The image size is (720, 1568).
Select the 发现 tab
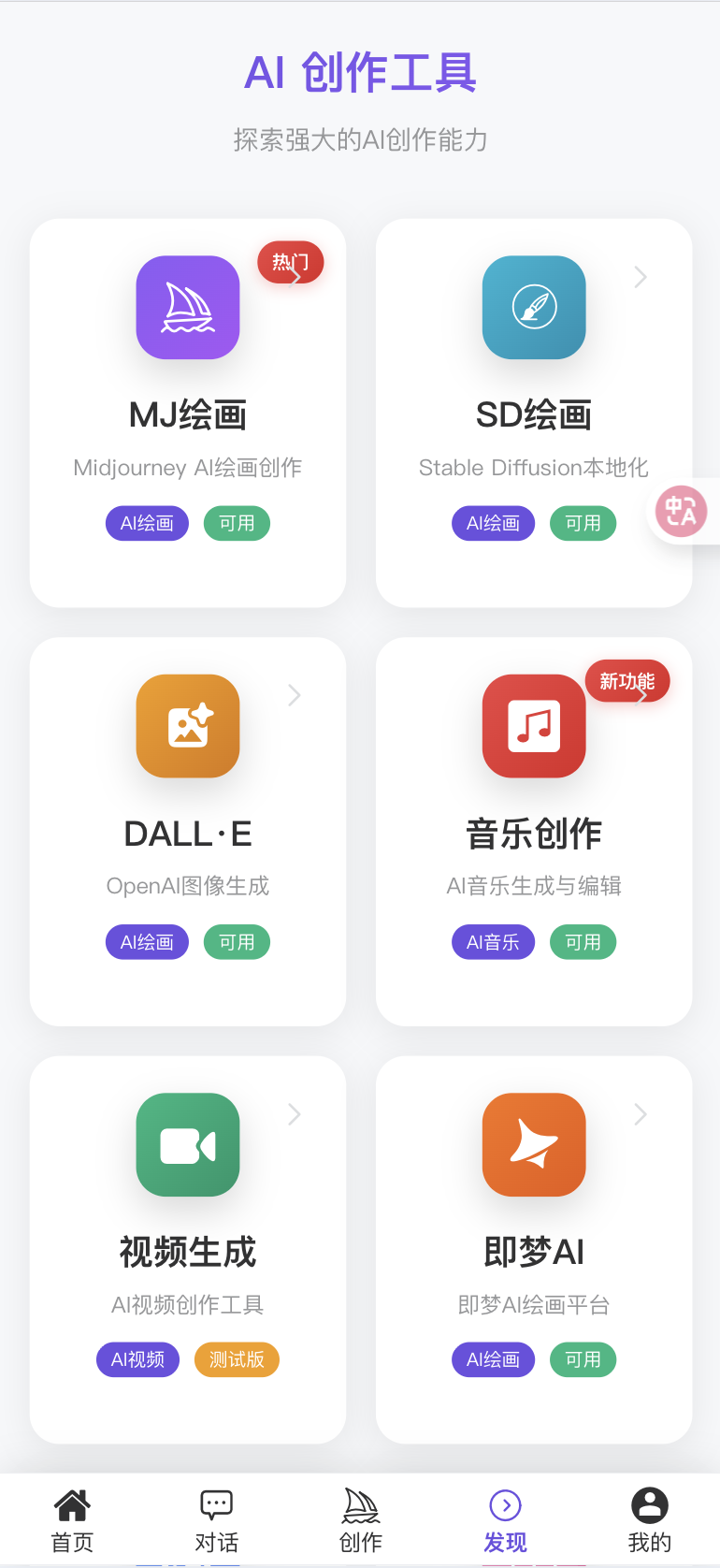coord(505,1520)
